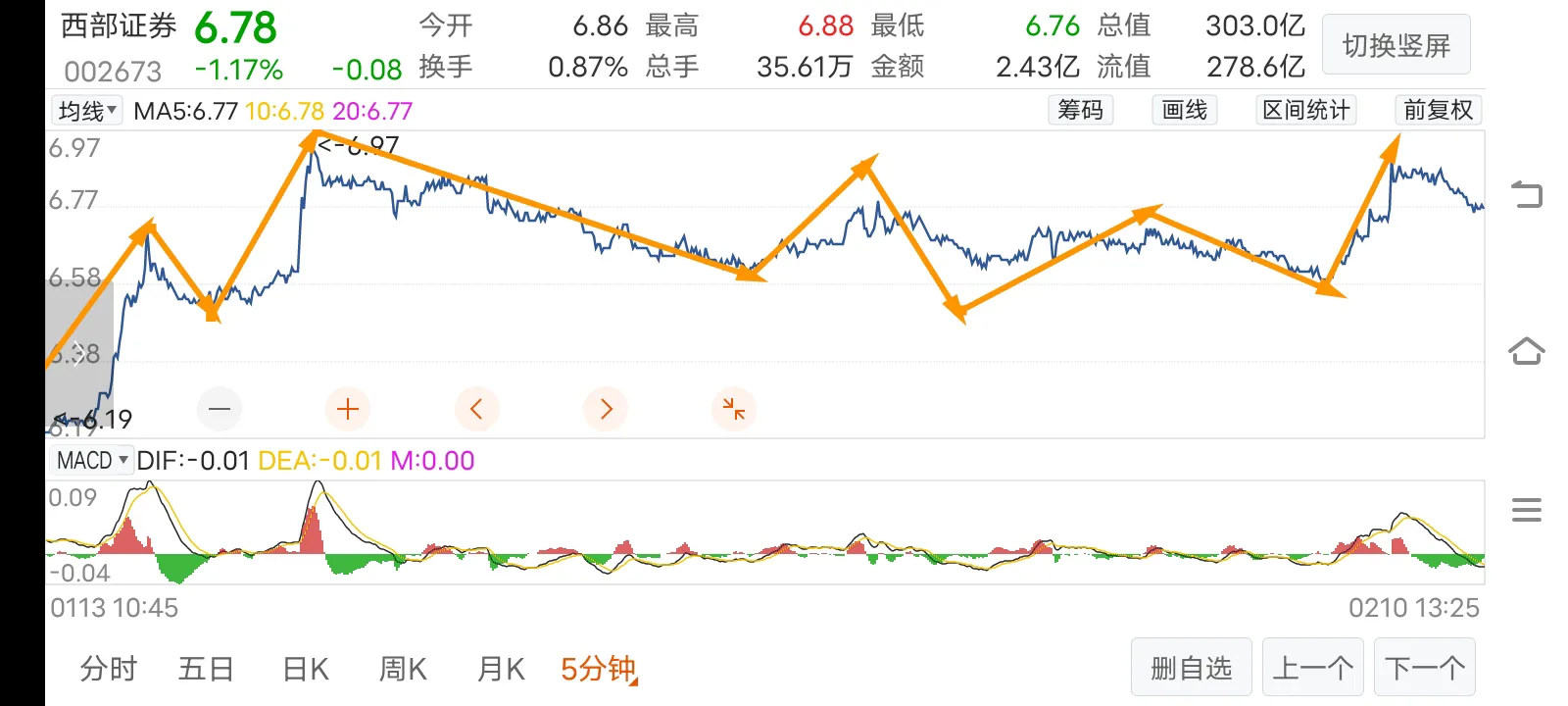1568x706 pixels.
Task: Switch to the 周K chart tab
Action: [x=403, y=669]
